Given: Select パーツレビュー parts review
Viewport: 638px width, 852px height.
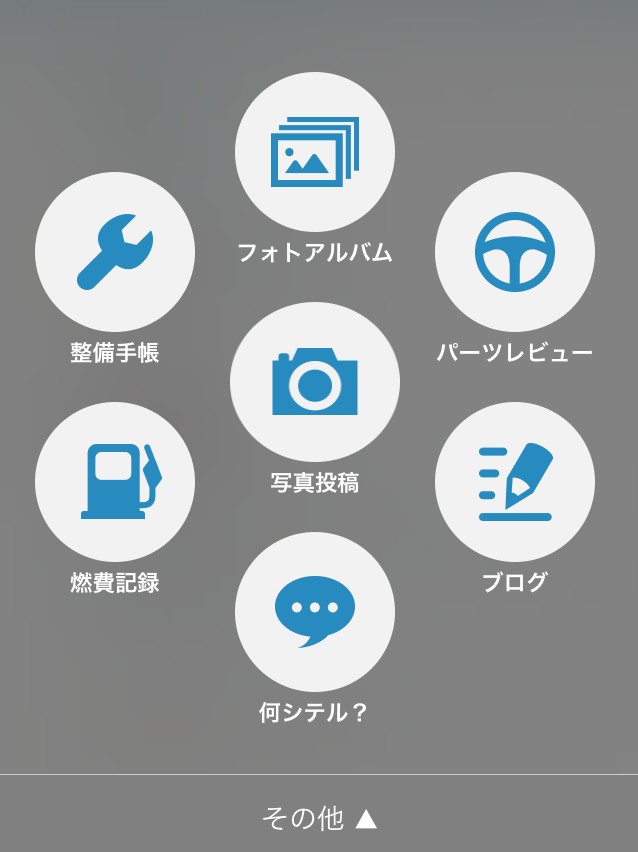Looking at the screenshot, I should (x=515, y=252).
